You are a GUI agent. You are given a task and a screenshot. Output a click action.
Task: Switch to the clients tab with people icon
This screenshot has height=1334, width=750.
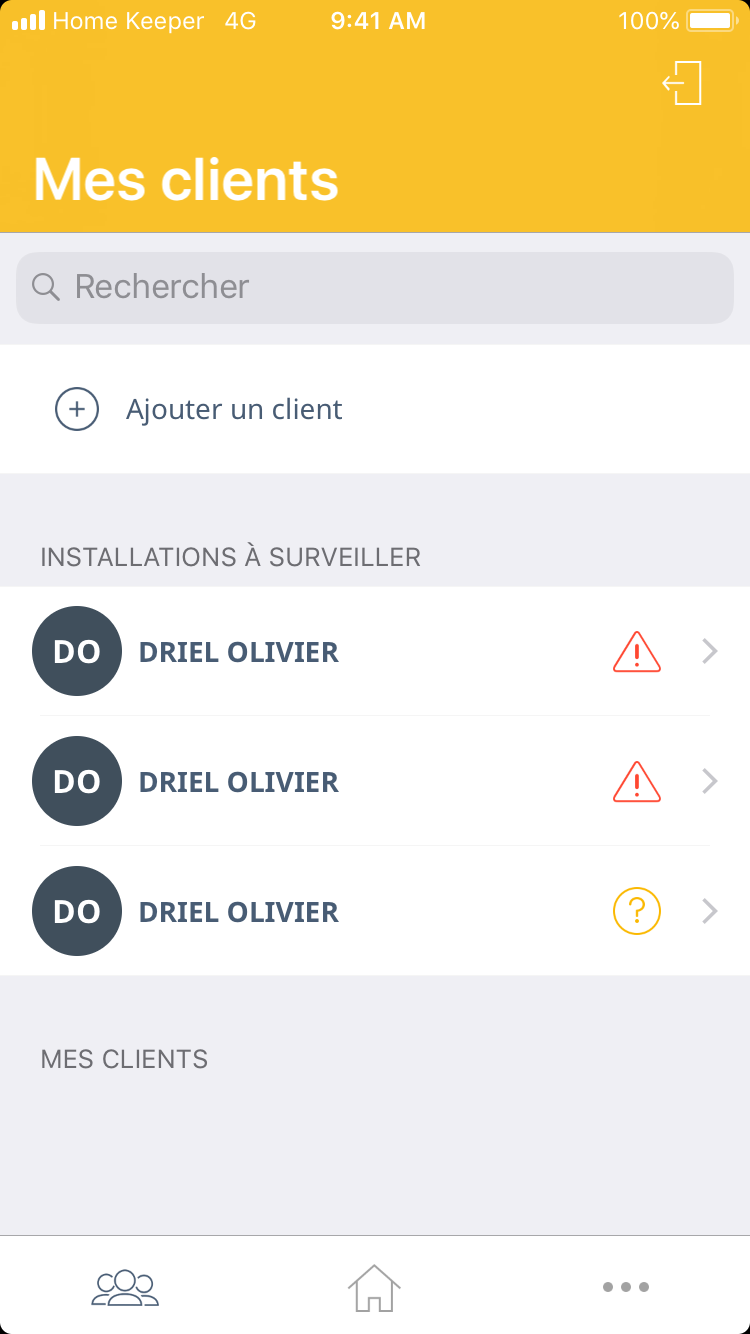tap(125, 1286)
